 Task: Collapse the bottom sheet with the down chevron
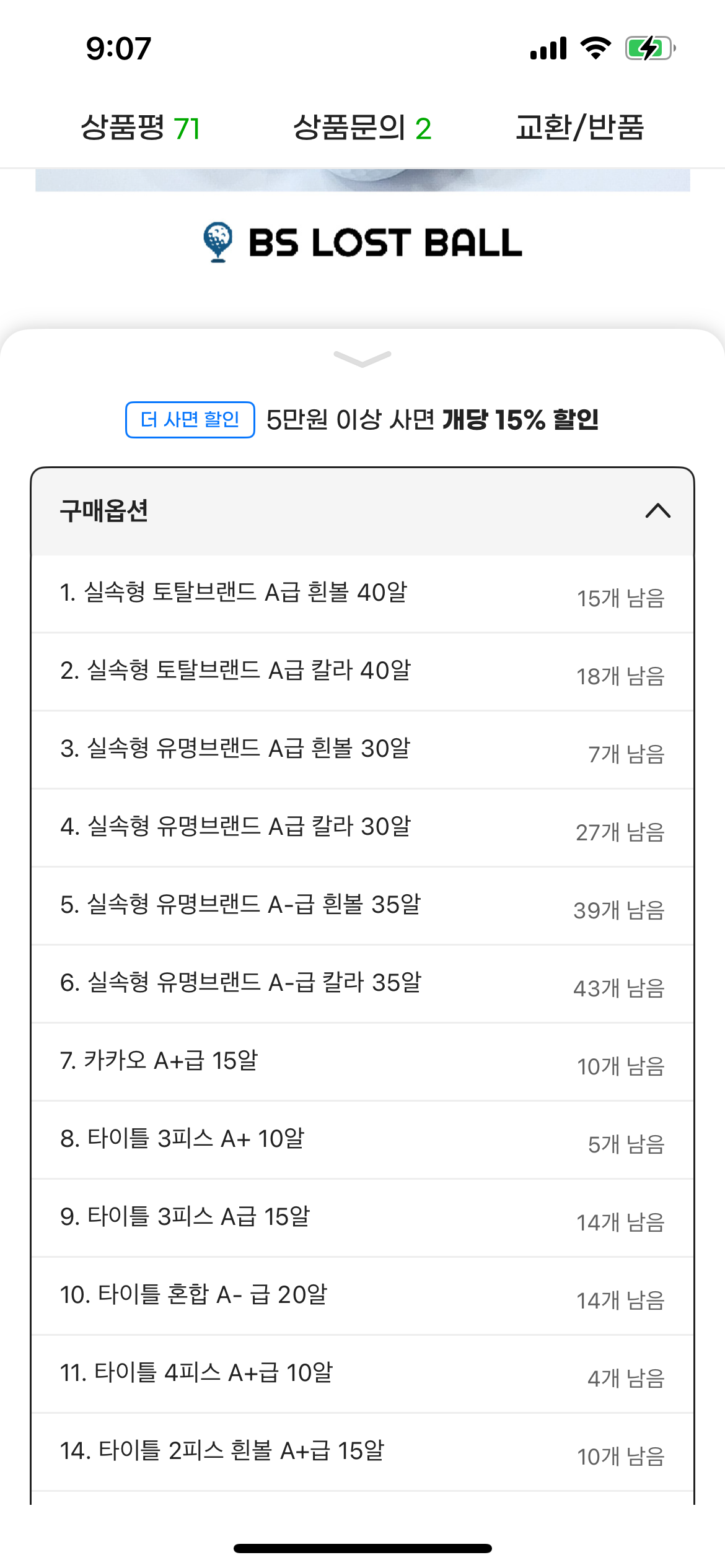362,358
